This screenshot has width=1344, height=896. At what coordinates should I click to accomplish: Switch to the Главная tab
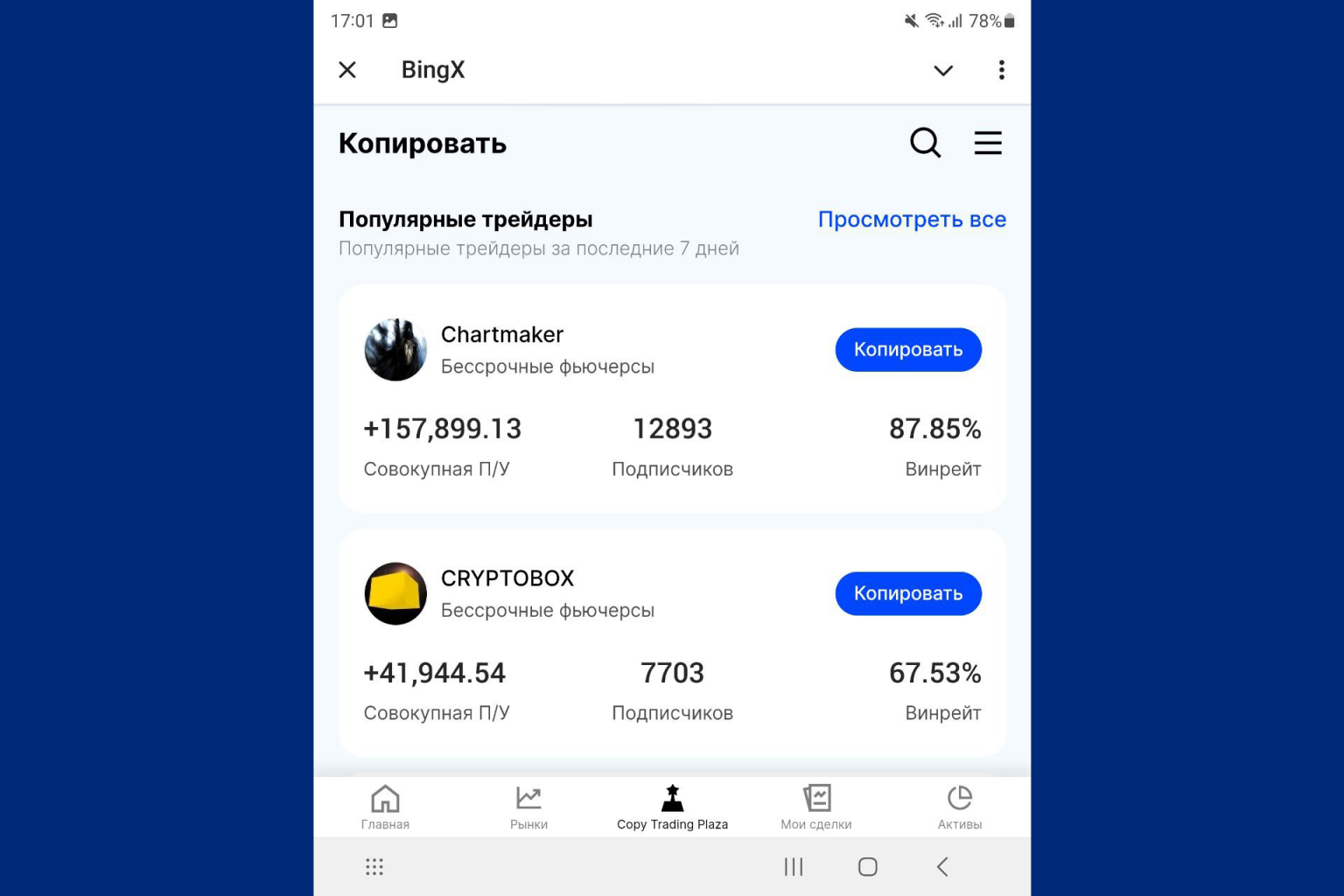coord(385,807)
